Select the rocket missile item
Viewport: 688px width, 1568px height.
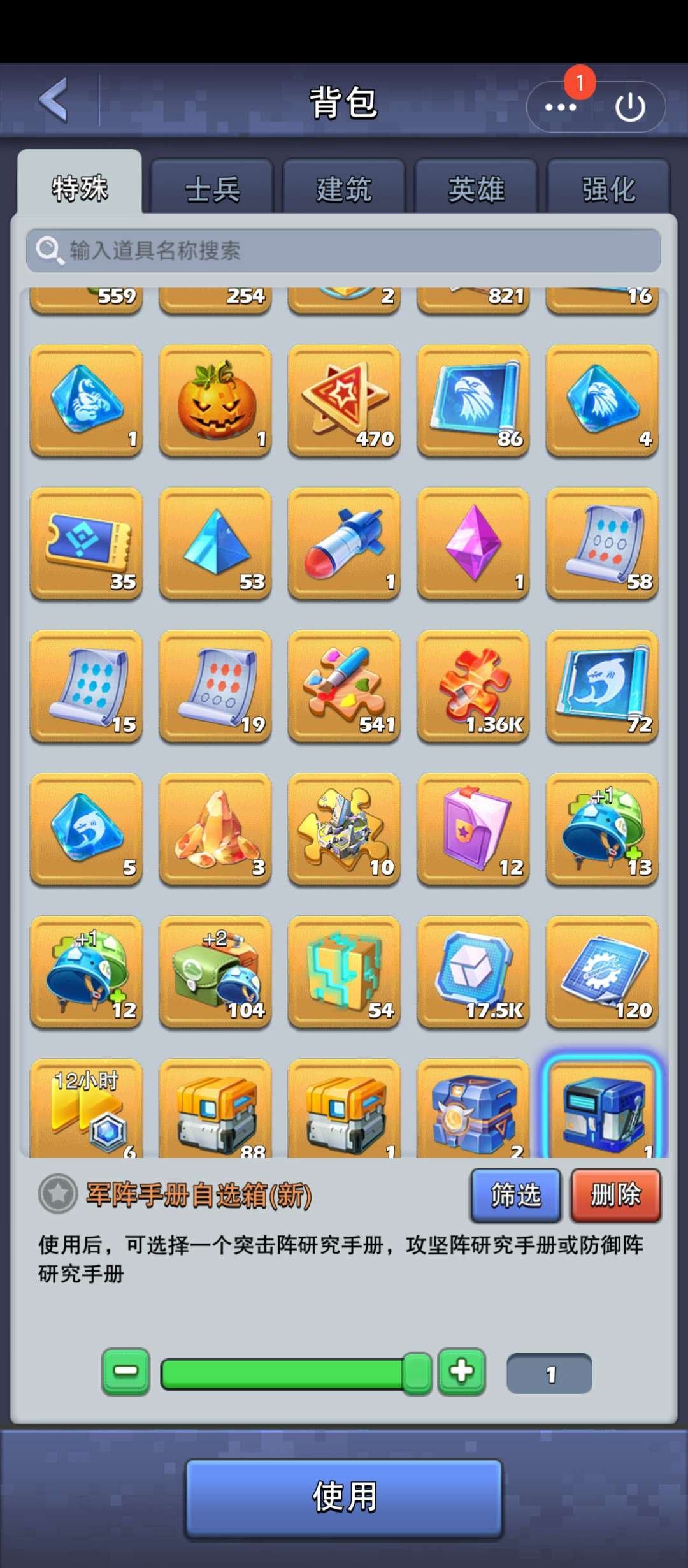[x=344, y=543]
